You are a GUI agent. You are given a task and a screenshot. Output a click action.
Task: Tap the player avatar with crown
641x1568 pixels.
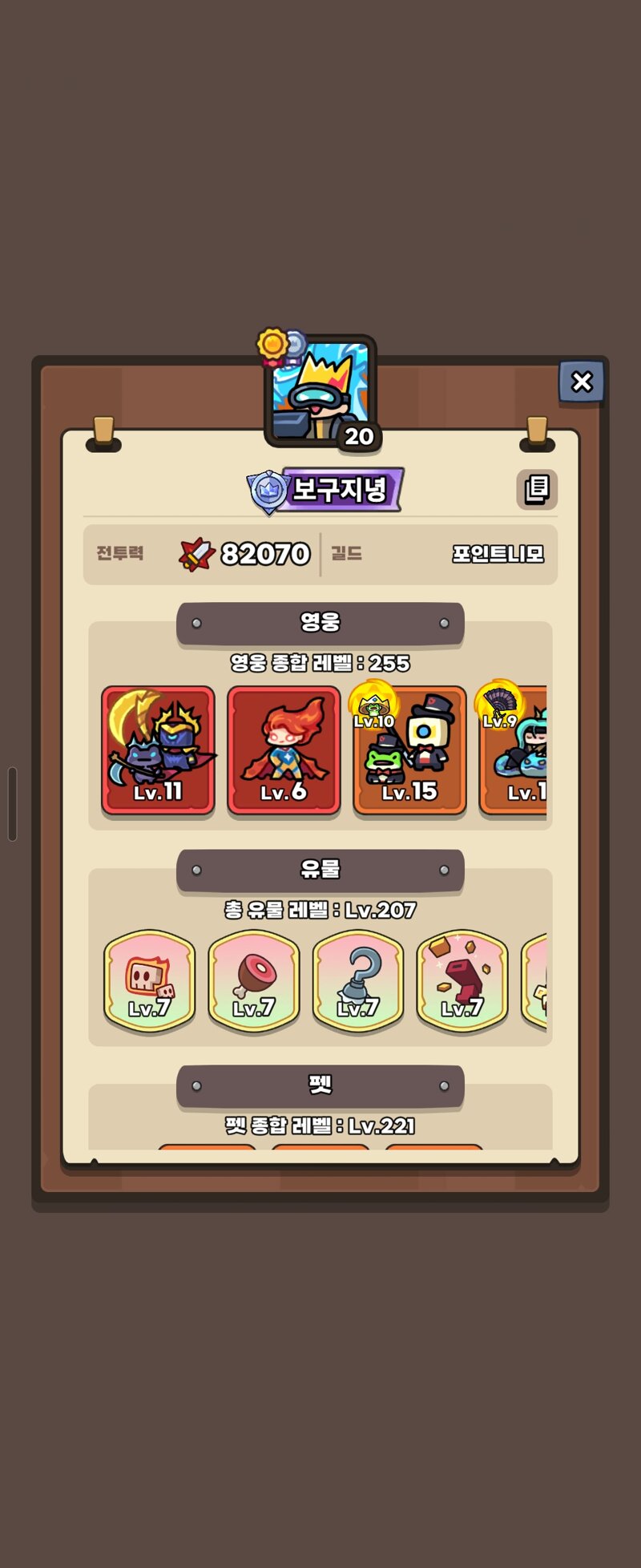tap(320, 390)
